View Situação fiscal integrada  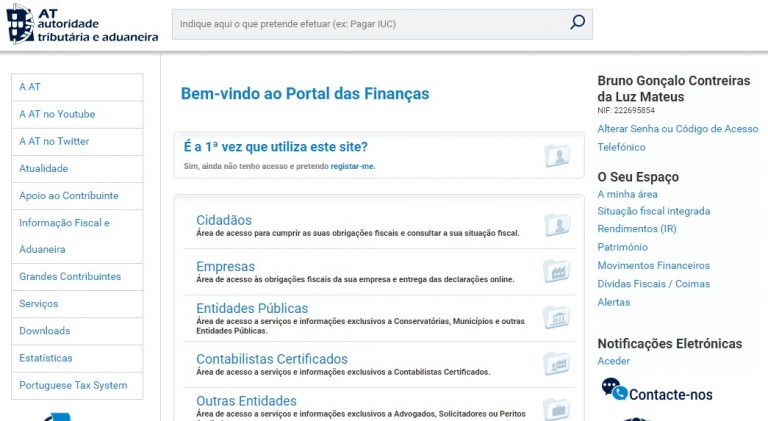point(653,212)
